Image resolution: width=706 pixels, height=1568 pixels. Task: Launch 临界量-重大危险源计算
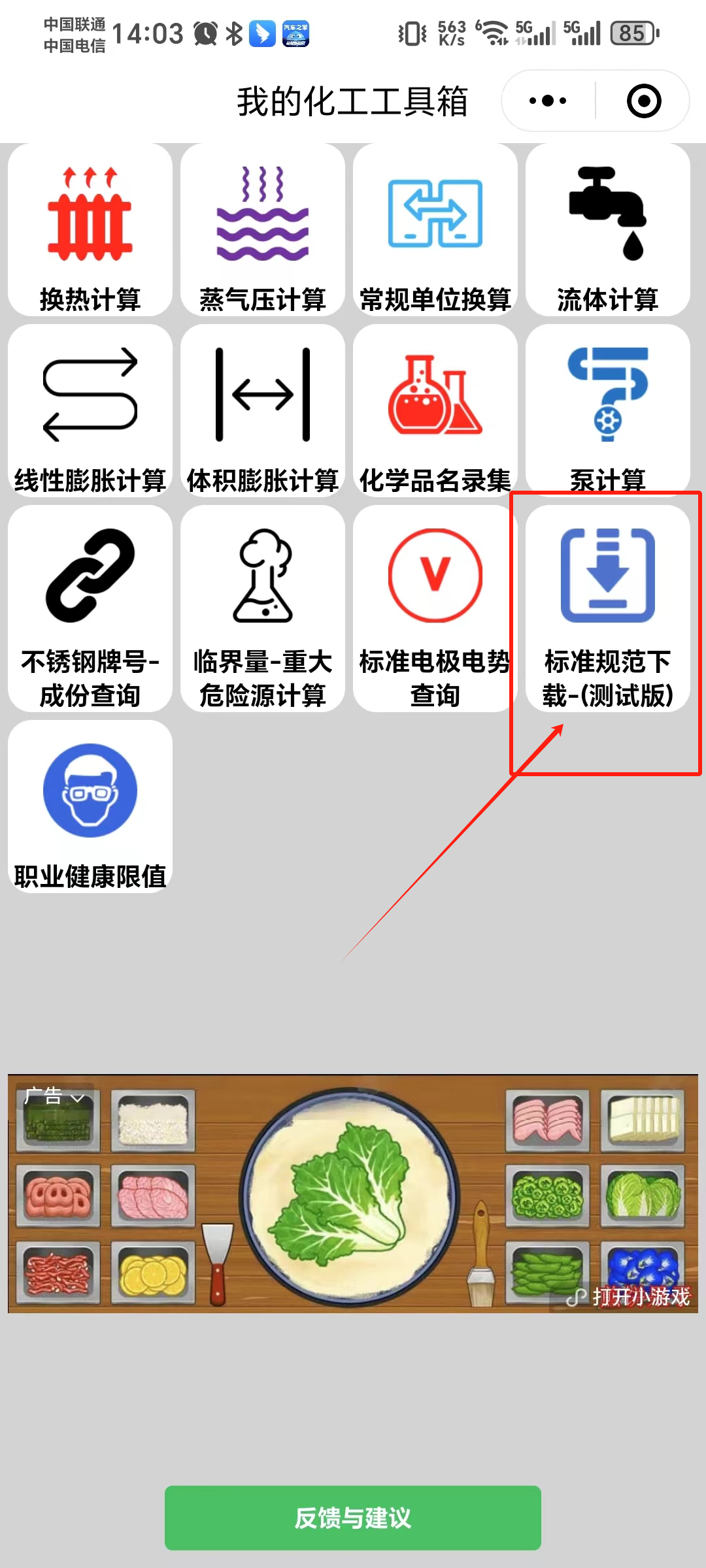click(263, 608)
